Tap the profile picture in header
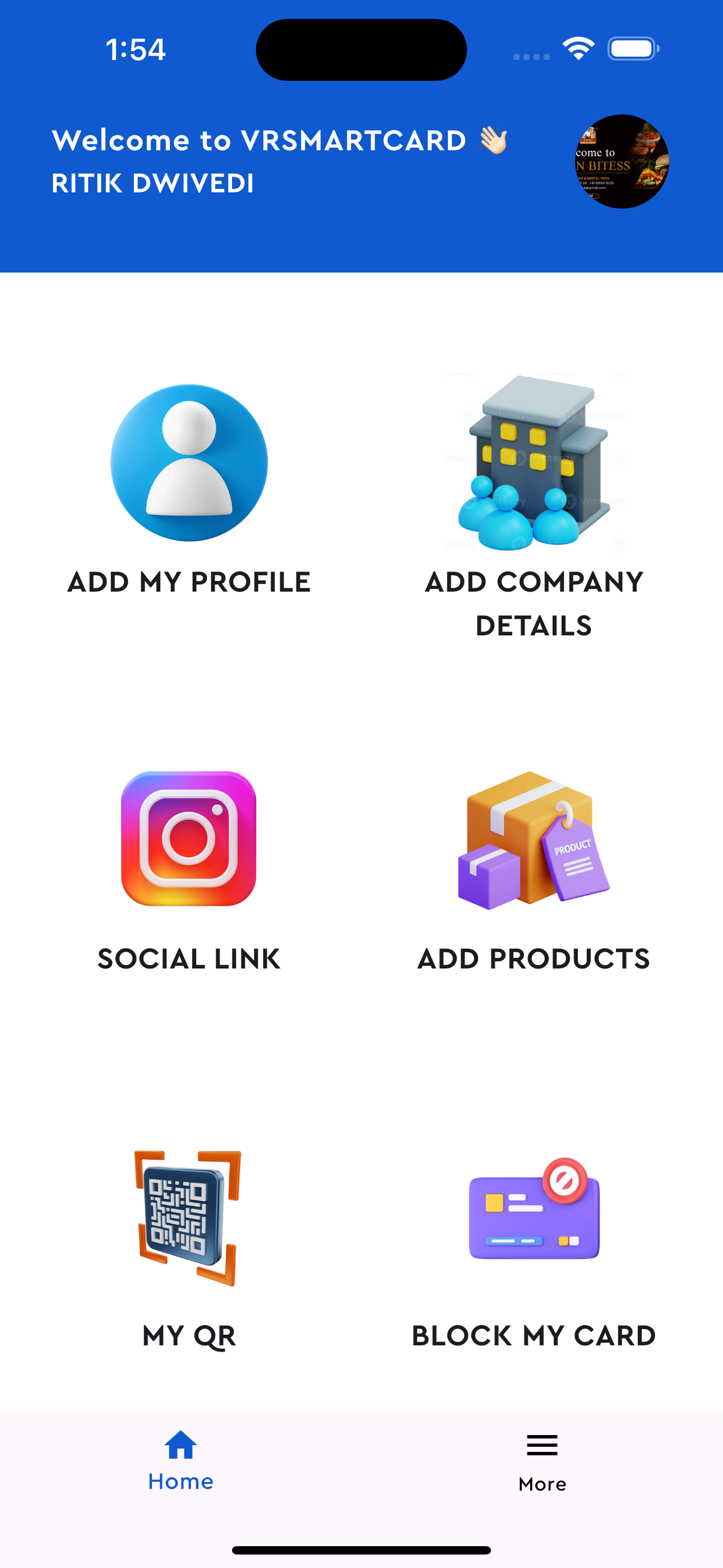Image resolution: width=723 pixels, height=1568 pixels. pos(622,162)
